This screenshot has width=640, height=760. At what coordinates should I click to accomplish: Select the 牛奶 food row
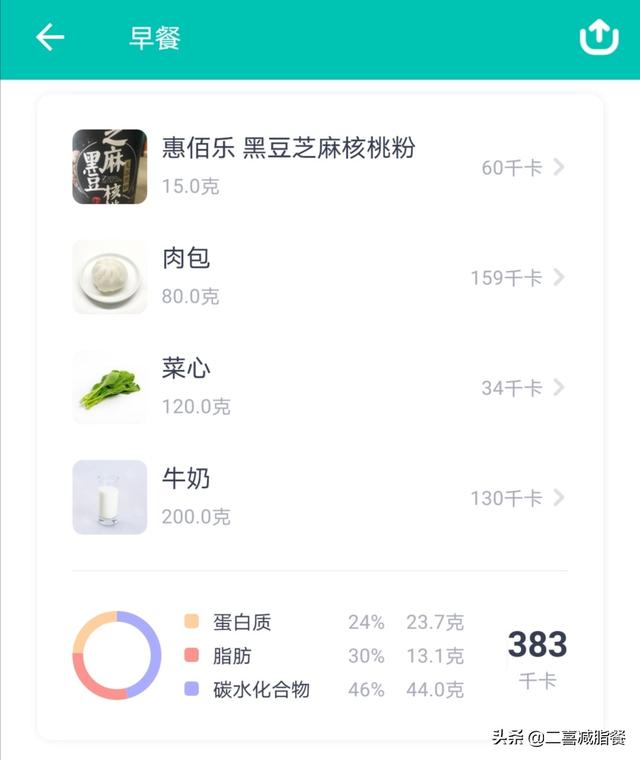318,497
